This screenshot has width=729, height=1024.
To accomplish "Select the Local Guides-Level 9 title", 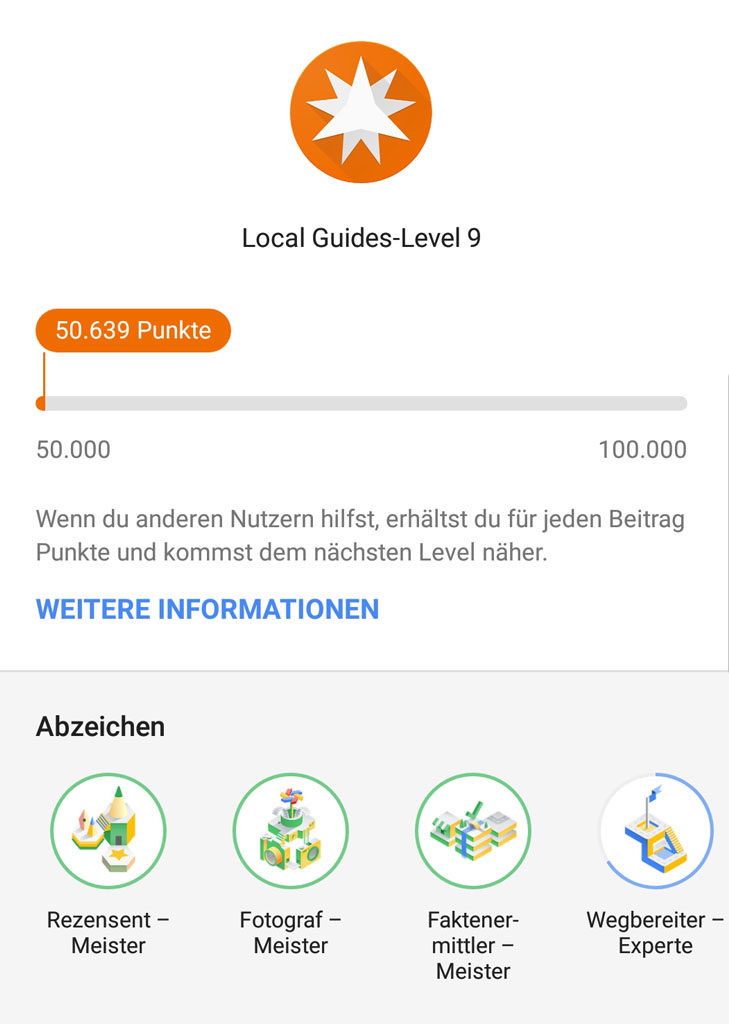I will (x=364, y=238).
